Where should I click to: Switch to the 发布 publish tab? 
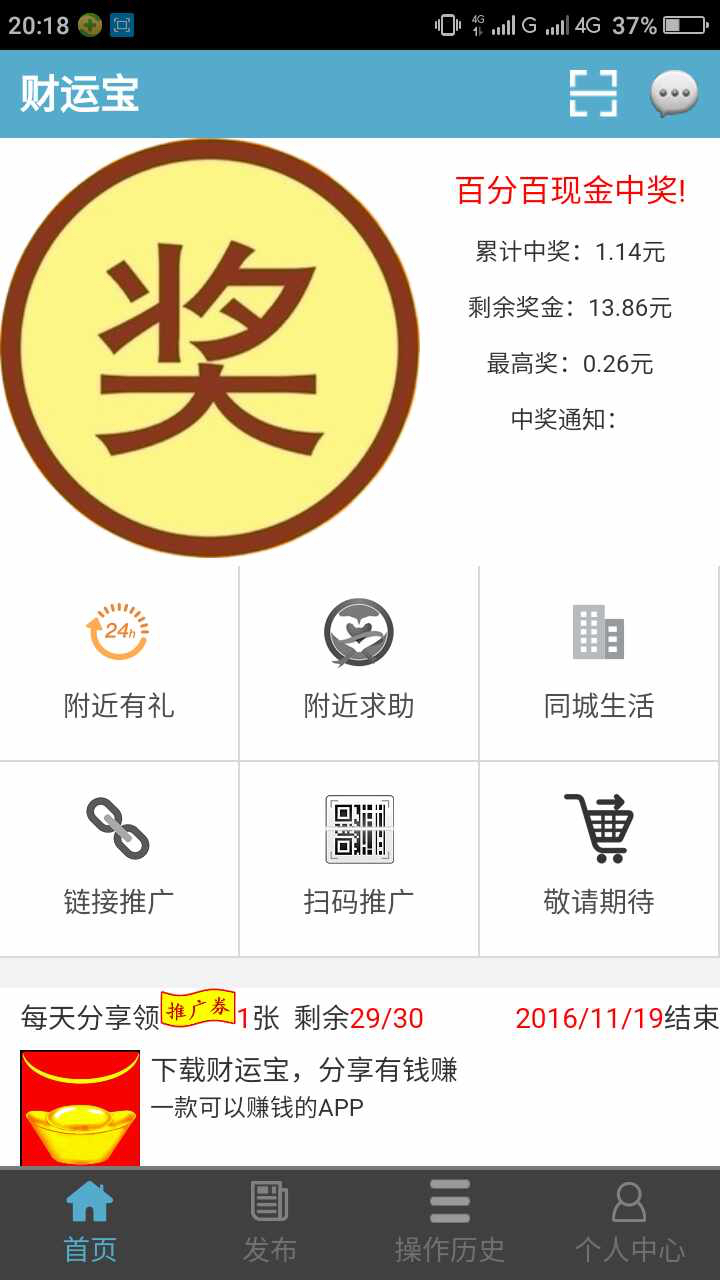point(270,1222)
